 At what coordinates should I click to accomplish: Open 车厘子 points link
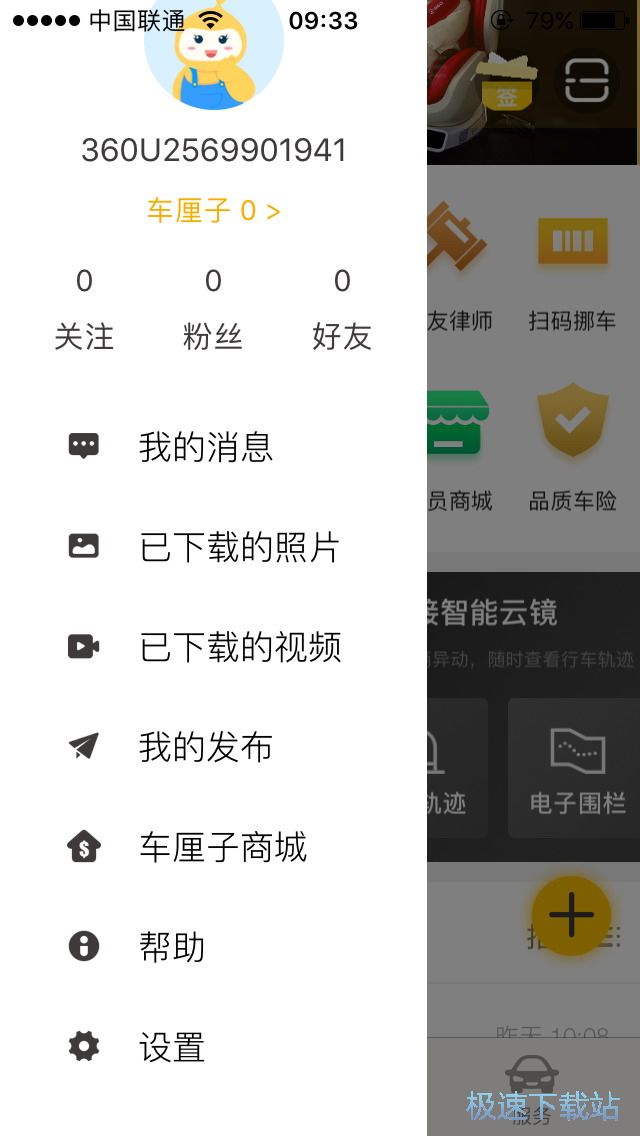pos(213,211)
